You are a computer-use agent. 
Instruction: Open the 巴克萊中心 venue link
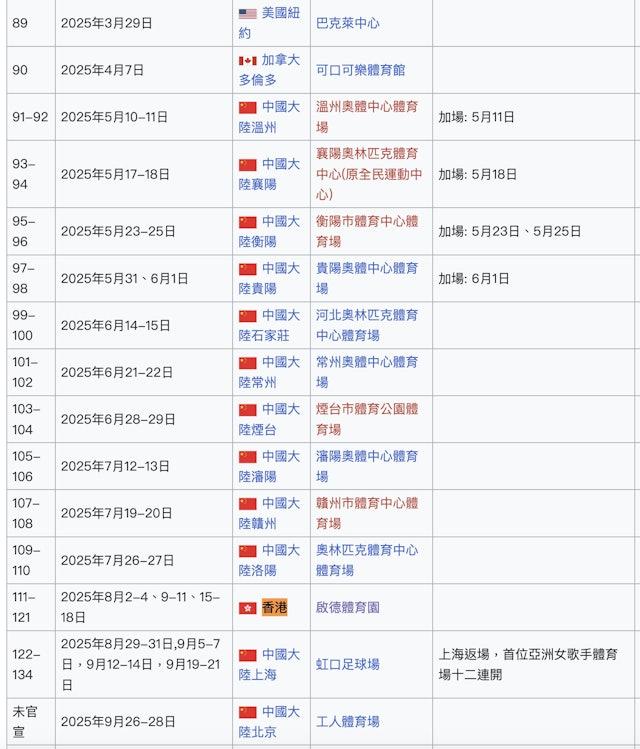click(347, 23)
